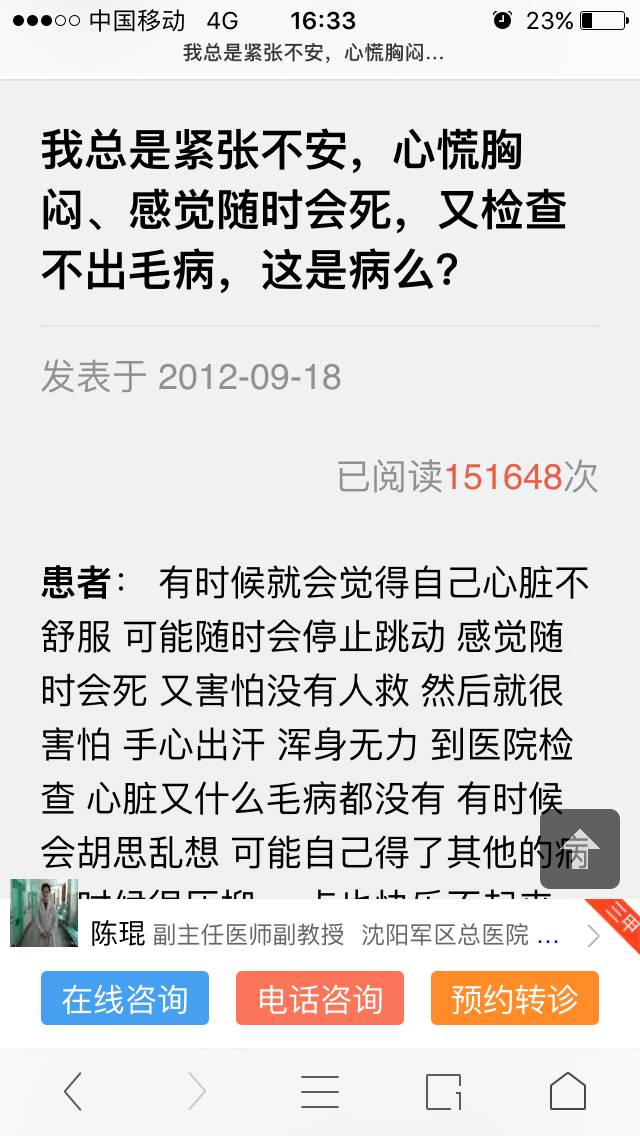Image resolution: width=640 pixels, height=1136 pixels.
Task: Go back to the previous page
Action: coord(73,1091)
